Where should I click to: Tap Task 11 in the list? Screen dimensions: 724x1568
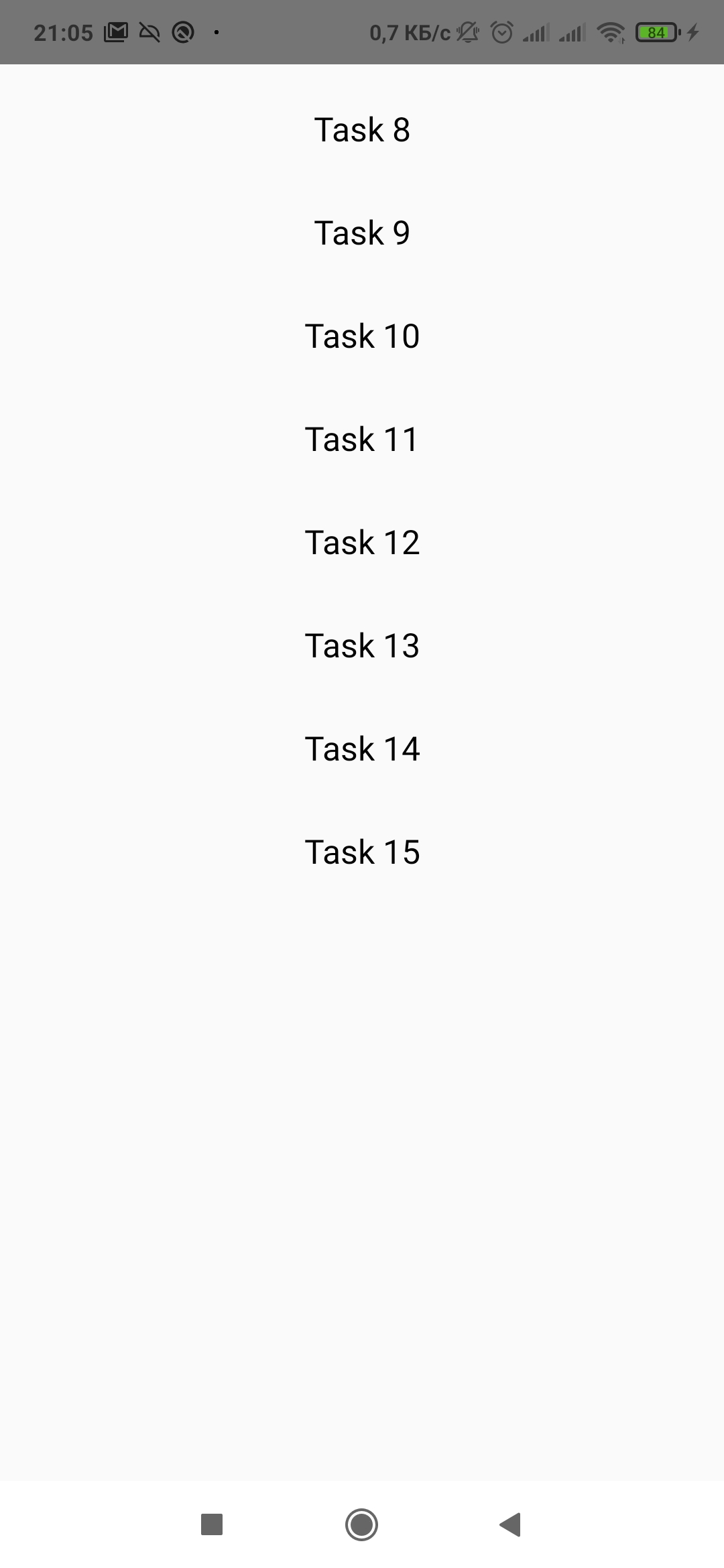(362, 439)
